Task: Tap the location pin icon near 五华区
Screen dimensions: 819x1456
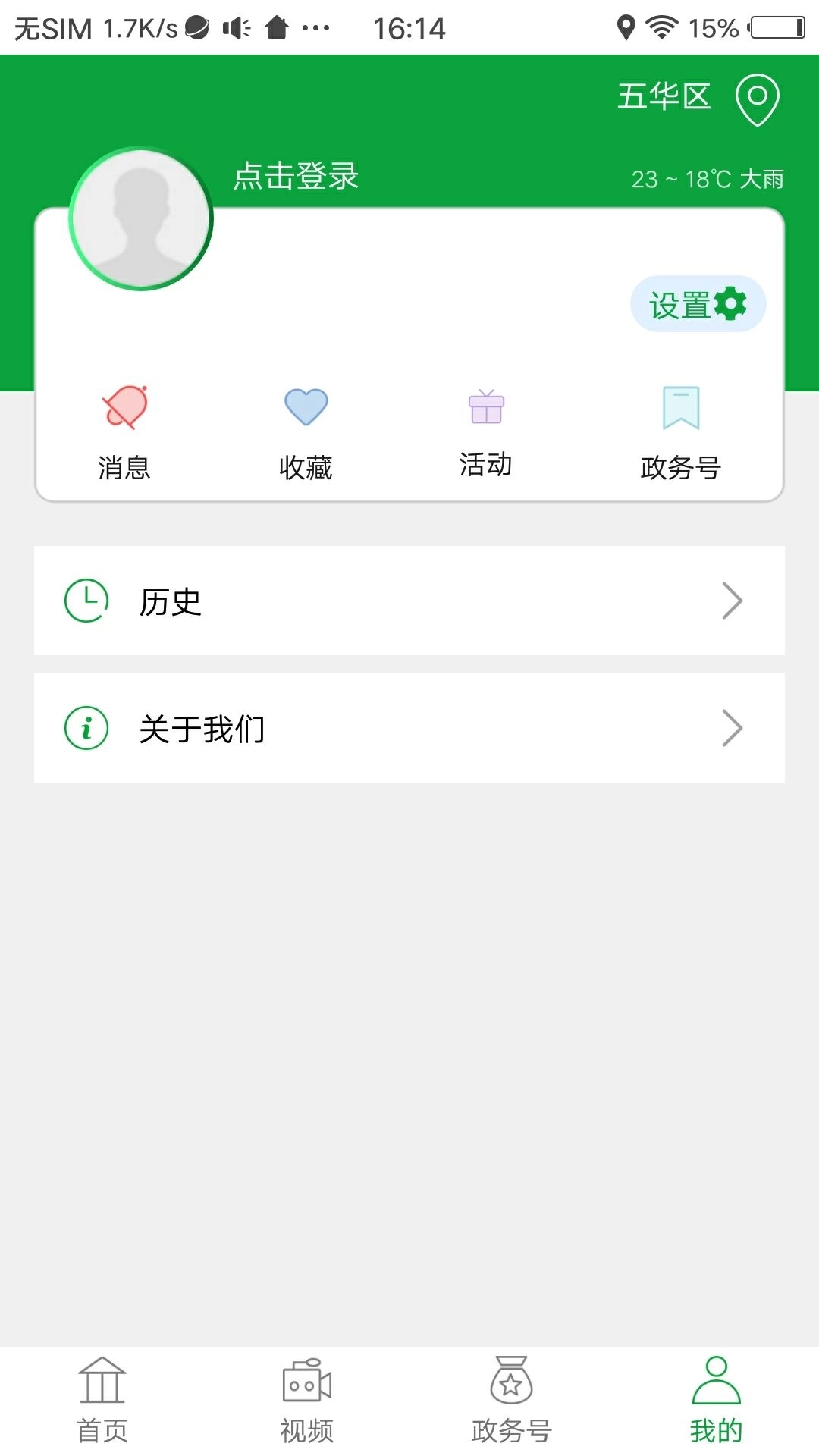Action: [x=757, y=97]
